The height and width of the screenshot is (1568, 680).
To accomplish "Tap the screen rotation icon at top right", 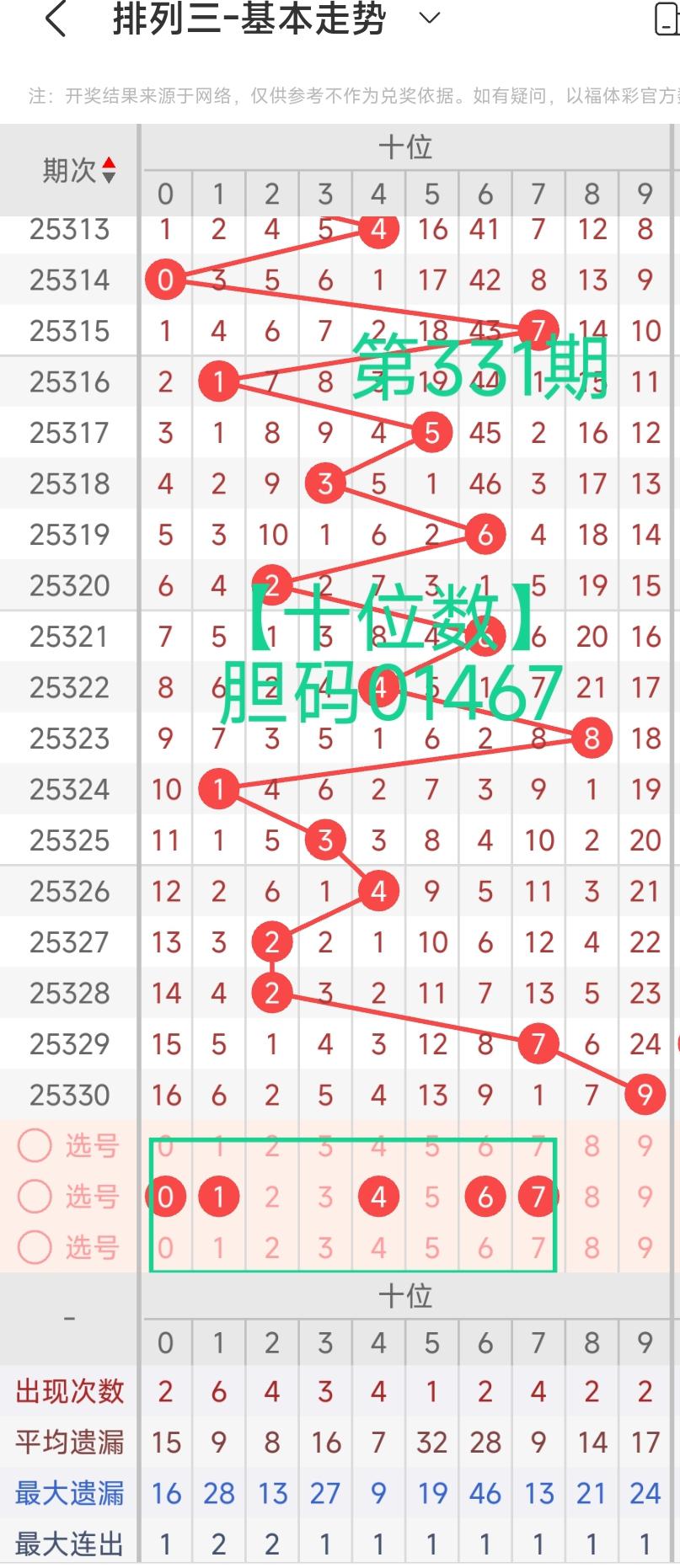I will tap(667, 19).
